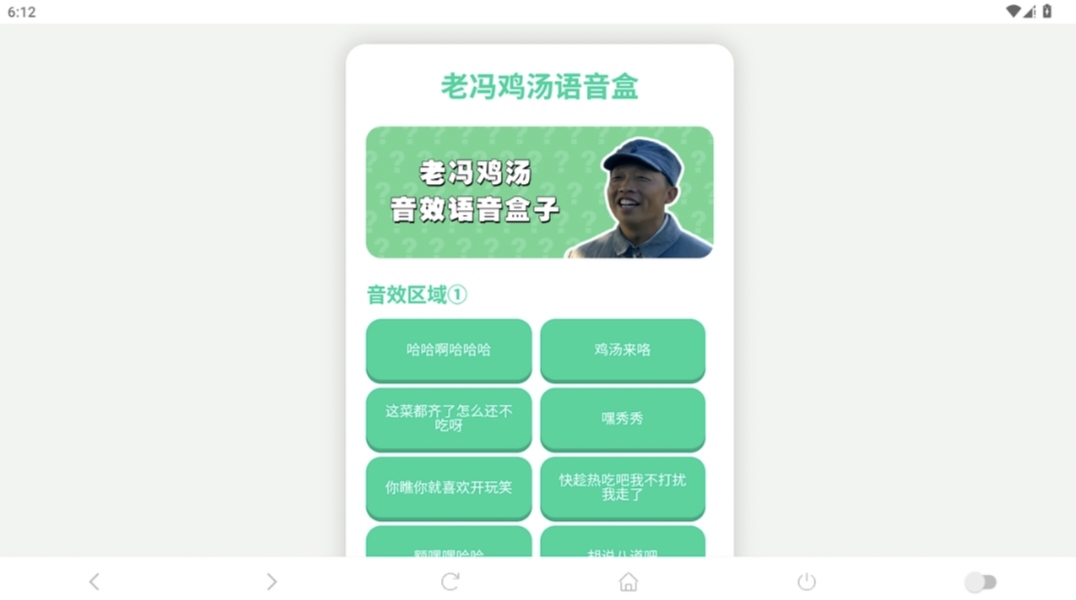Flip the switch in the bottom bar
This screenshot has height=600, width=1076.
click(x=980, y=581)
